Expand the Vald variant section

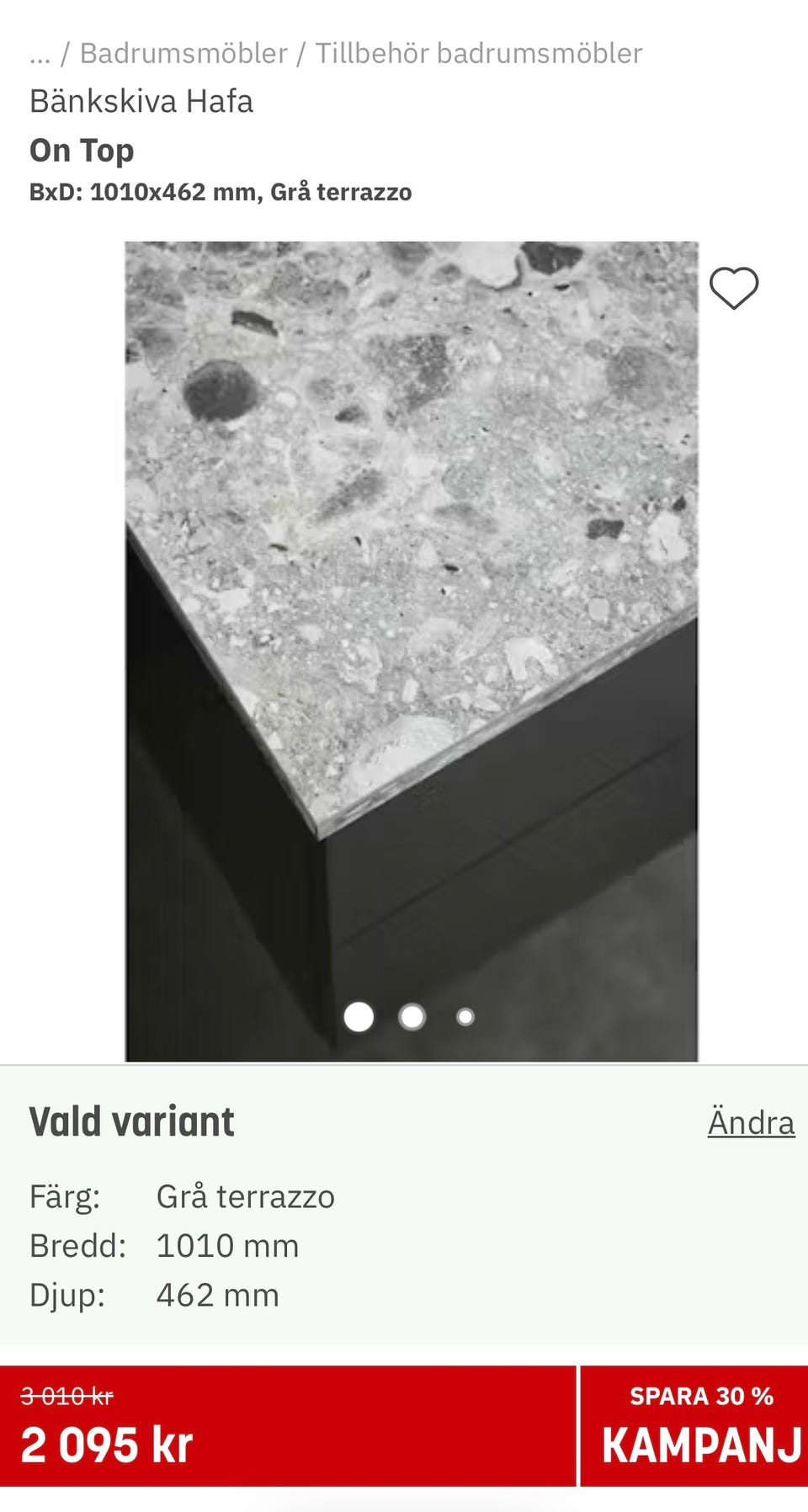click(x=131, y=1121)
